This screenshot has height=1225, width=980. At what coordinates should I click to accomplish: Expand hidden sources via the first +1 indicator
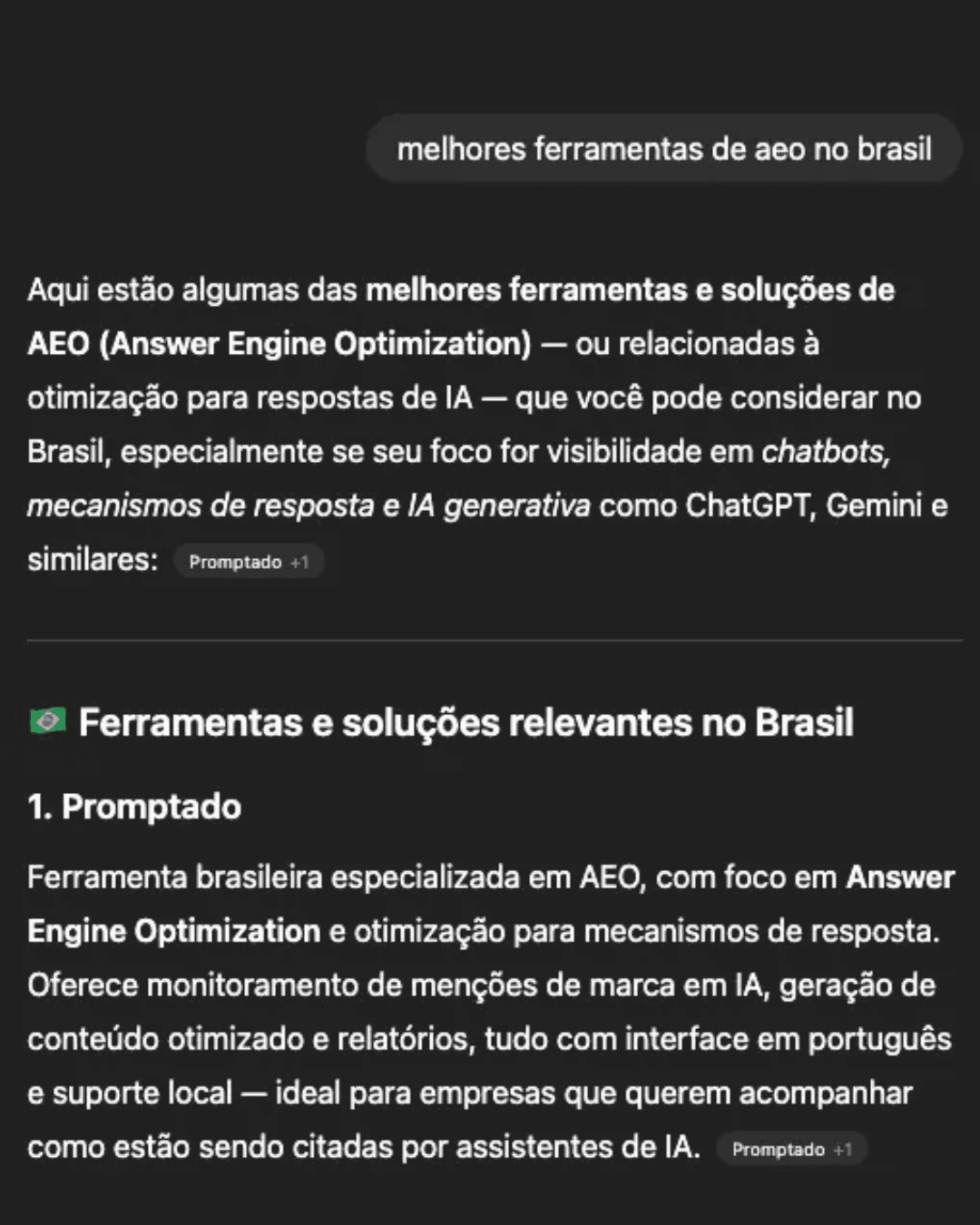tap(299, 562)
